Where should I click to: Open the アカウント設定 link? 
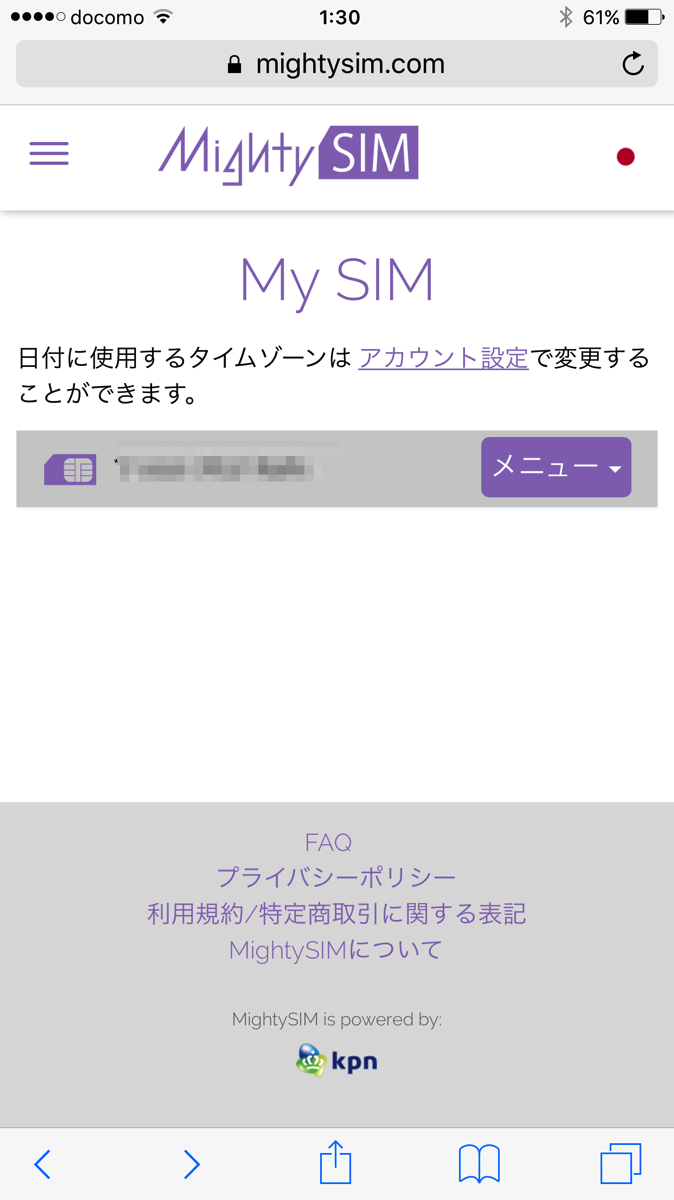click(443, 358)
